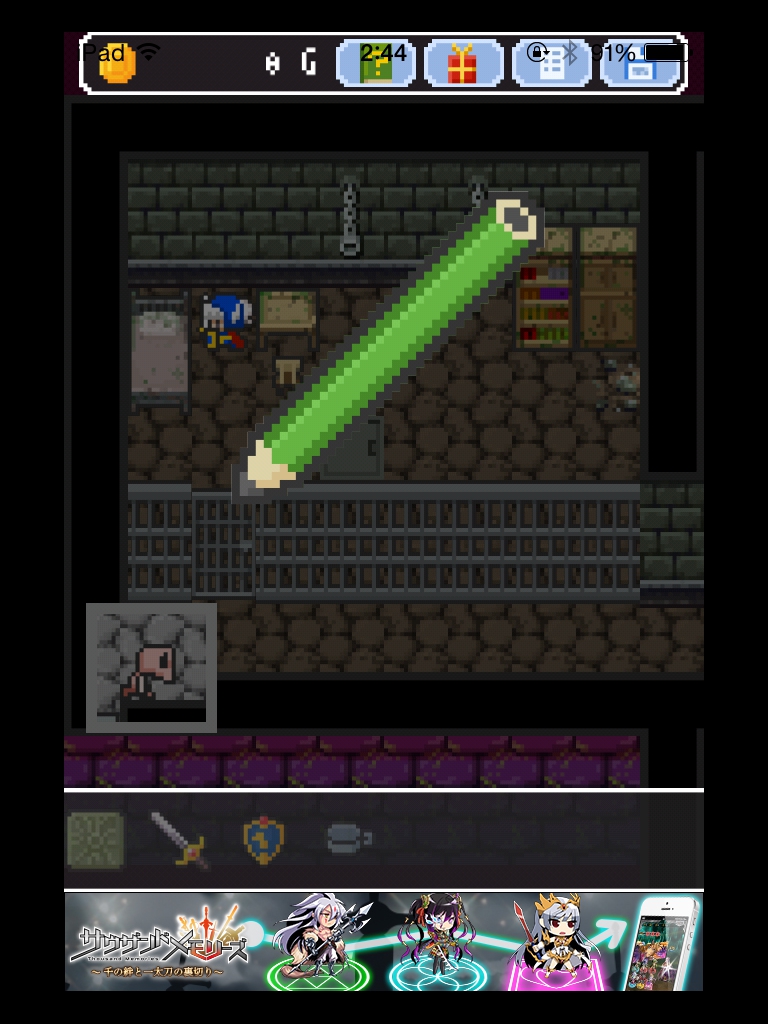Open the Thousand Memories ad banner
This screenshot has height=1024, width=768.
(x=384, y=941)
